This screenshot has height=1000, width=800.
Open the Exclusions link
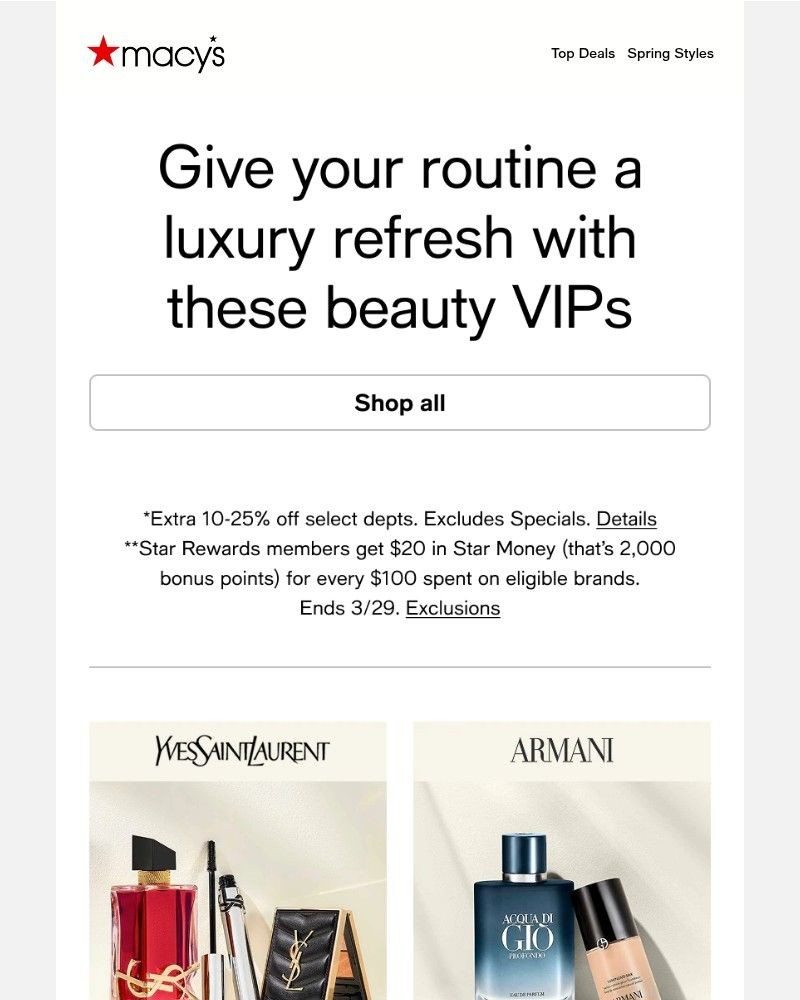pos(452,607)
